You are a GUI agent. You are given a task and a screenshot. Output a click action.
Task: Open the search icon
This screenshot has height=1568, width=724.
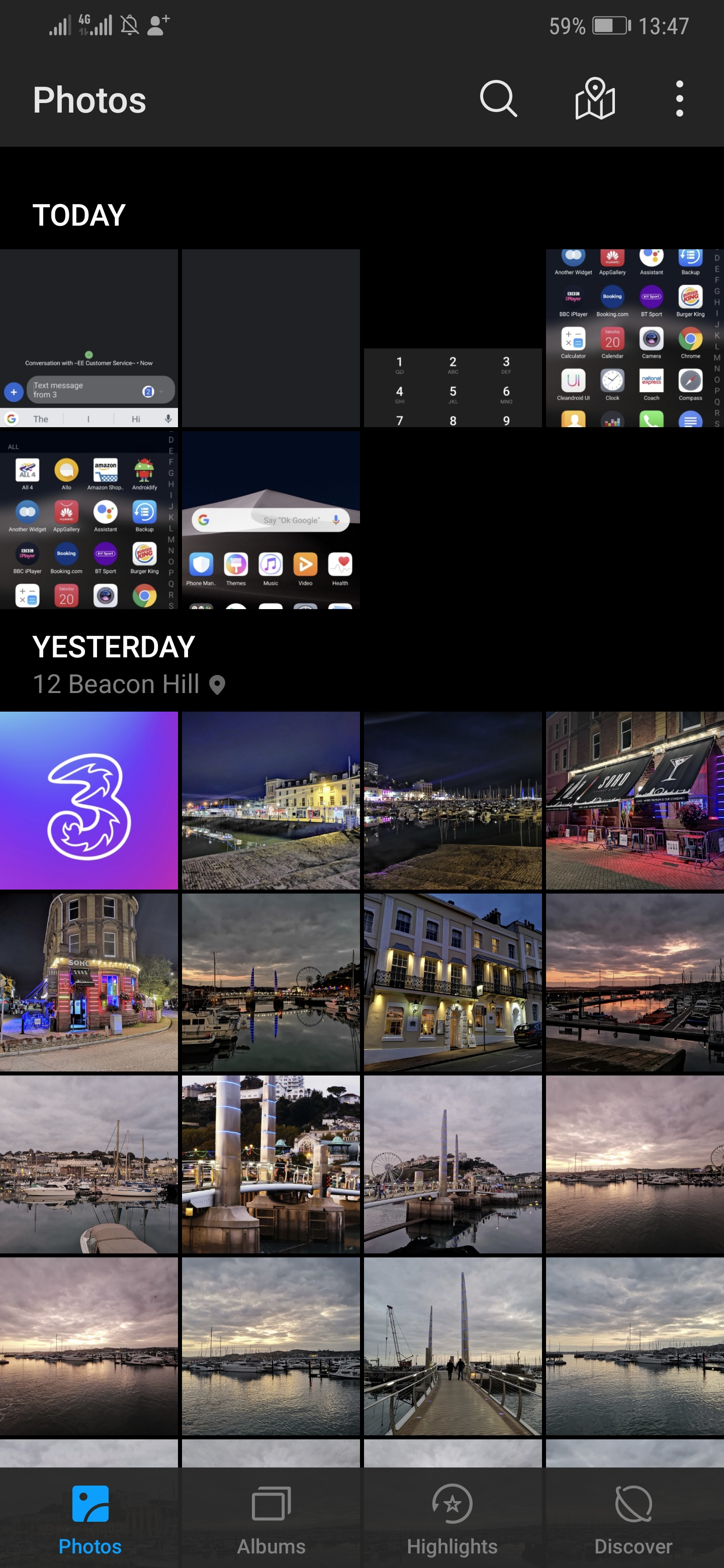pyautogui.click(x=498, y=99)
